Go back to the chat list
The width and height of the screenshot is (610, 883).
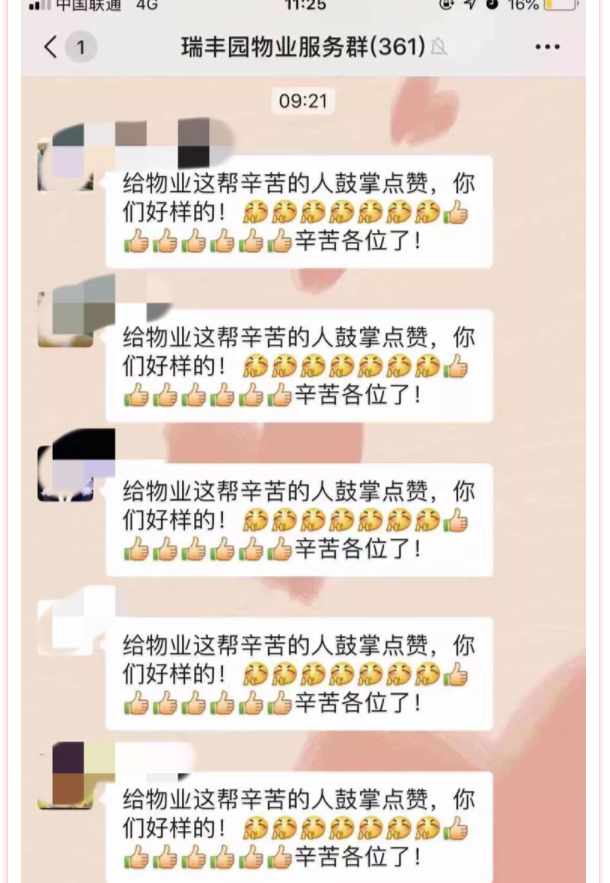click(x=53, y=47)
